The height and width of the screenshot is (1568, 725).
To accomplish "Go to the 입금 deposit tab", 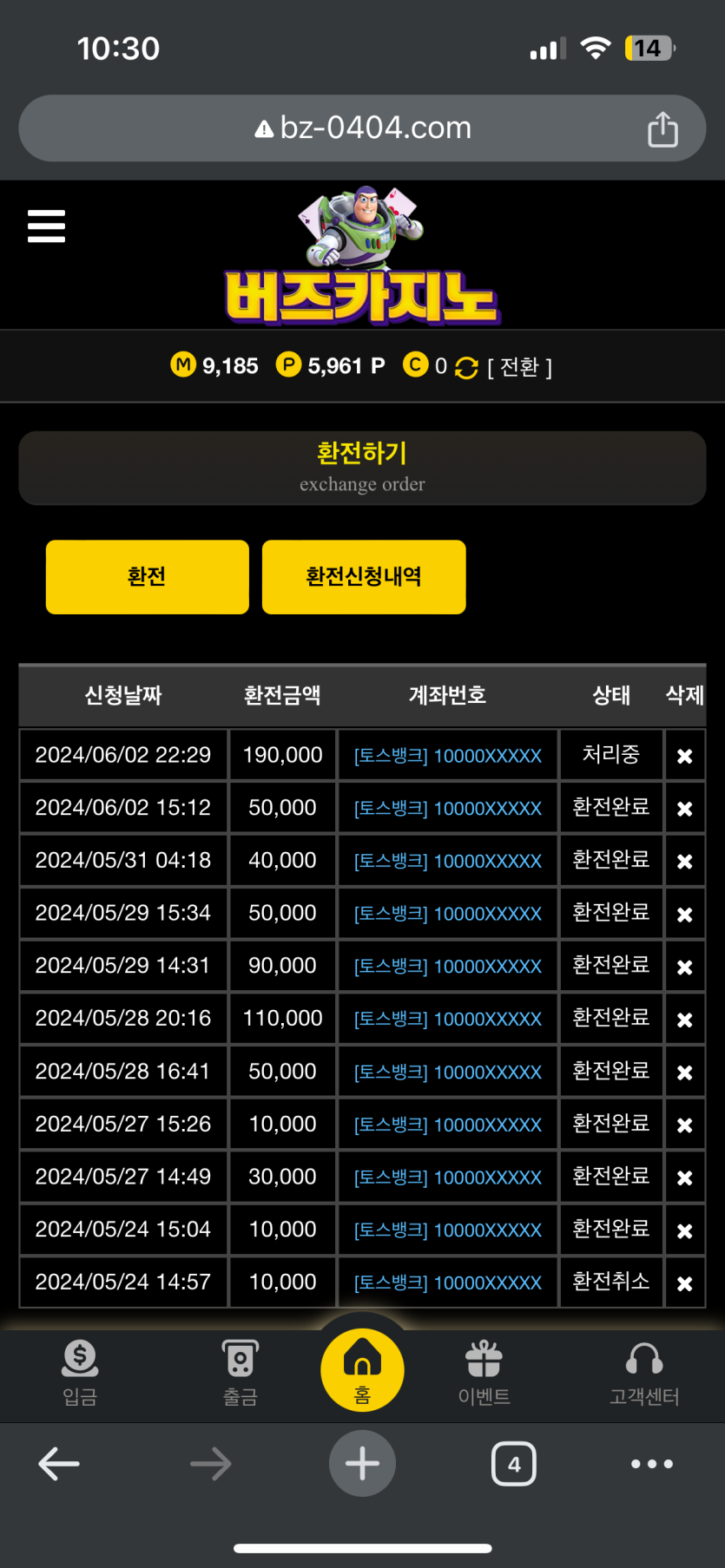I will 80,1371.
